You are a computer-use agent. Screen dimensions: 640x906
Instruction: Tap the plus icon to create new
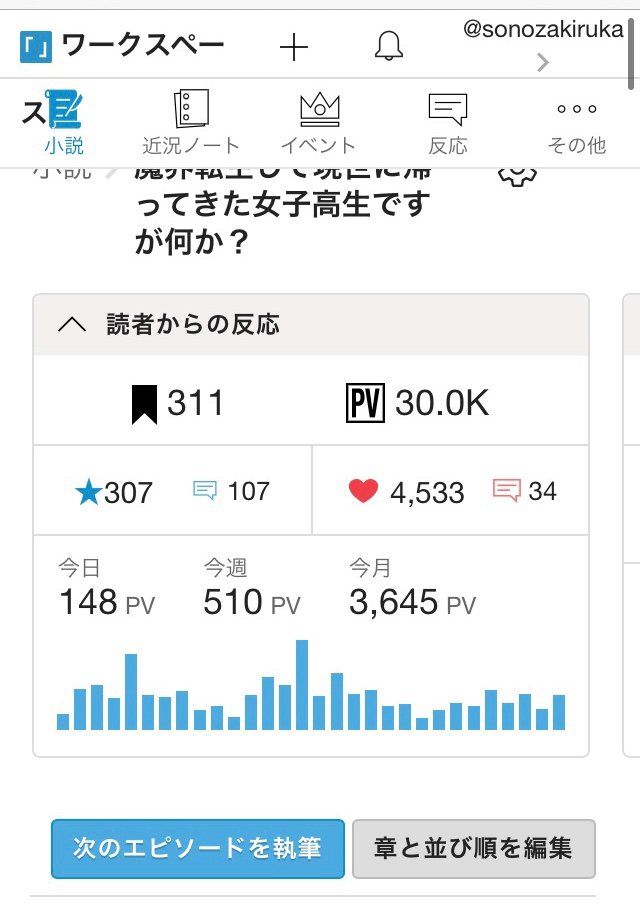coord(294,47)
